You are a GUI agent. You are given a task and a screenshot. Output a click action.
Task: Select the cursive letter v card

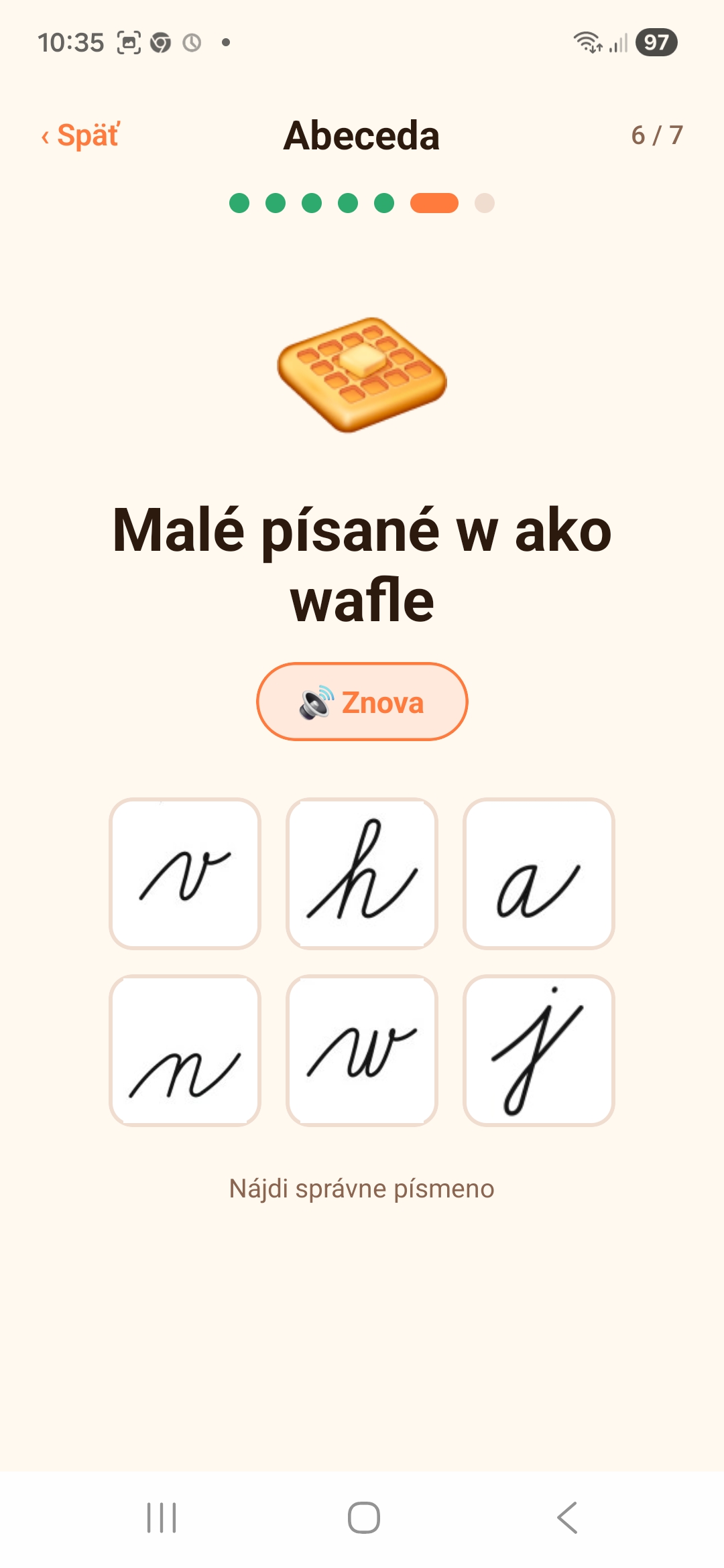[x=185, y=873]
